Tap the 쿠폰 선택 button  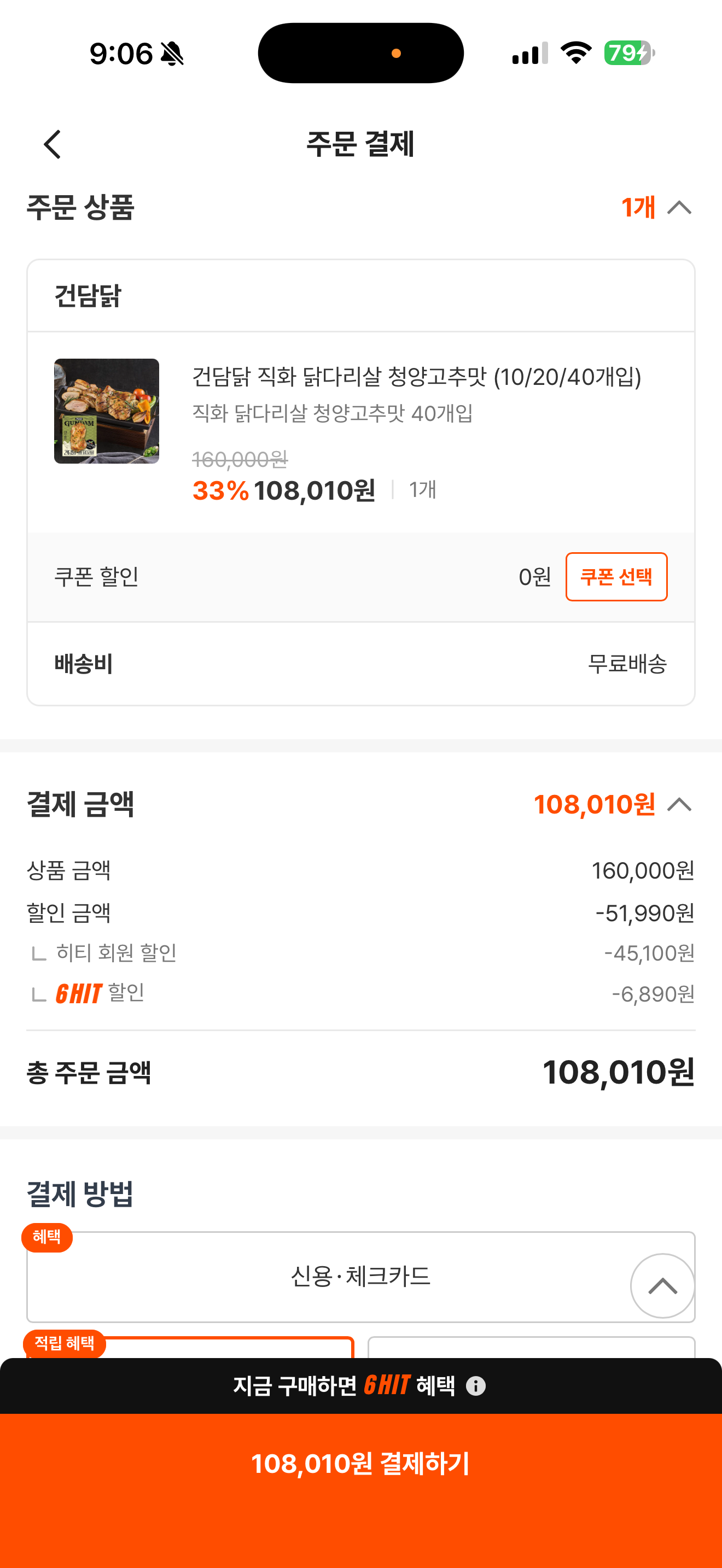(616, 576)
